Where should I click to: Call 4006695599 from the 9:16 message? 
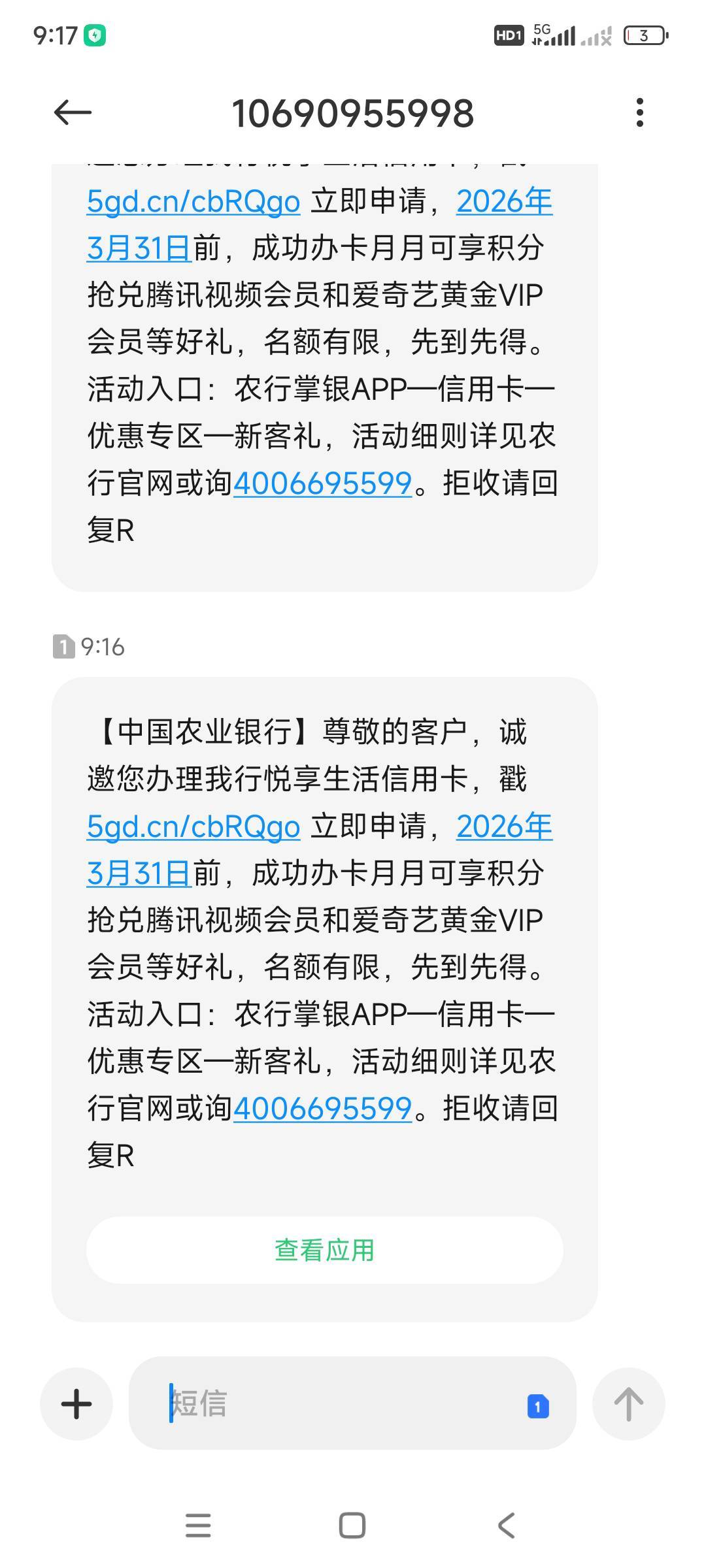[322, 1109]
